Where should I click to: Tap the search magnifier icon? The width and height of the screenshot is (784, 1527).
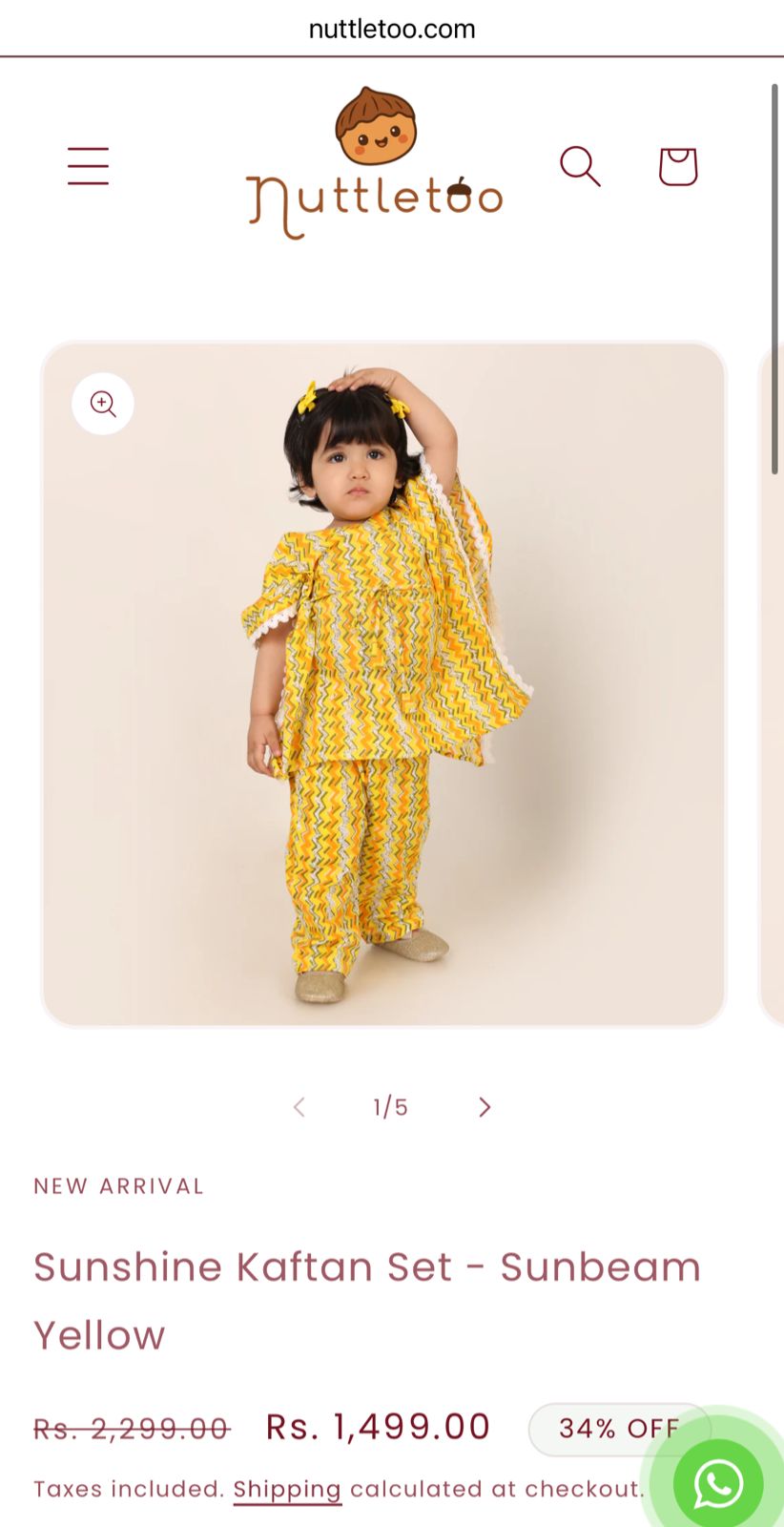580,166
